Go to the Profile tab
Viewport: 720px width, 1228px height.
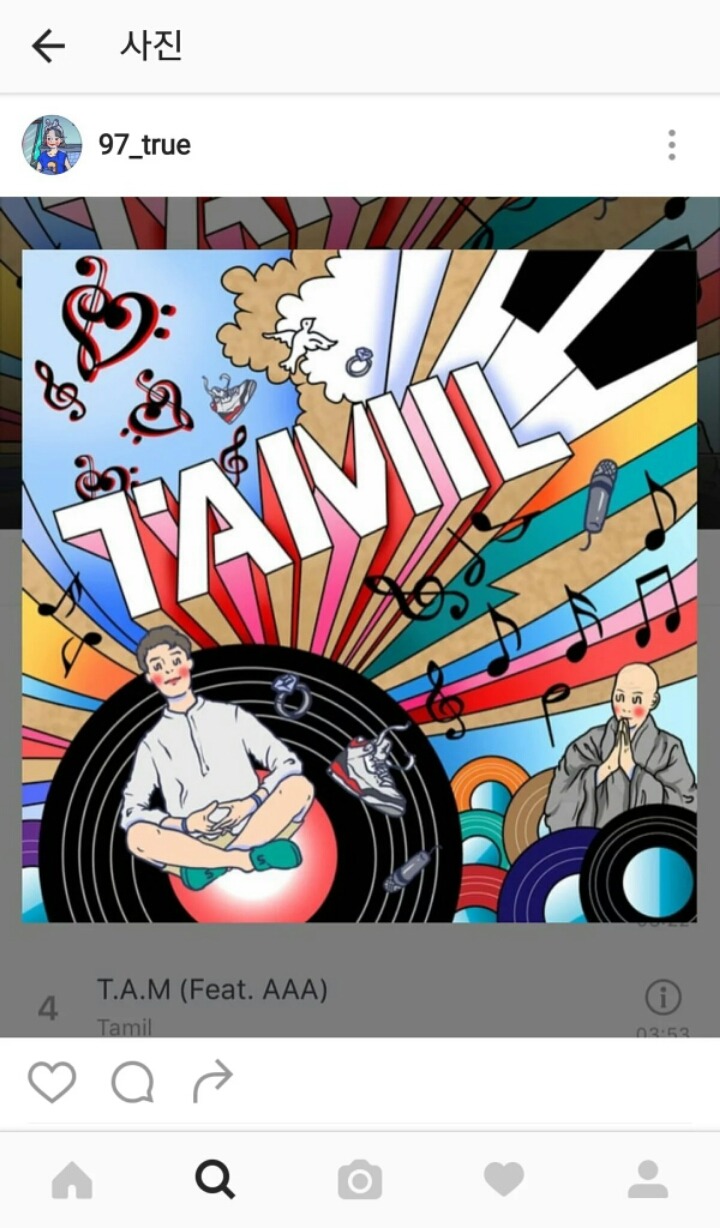[648, 1181]
